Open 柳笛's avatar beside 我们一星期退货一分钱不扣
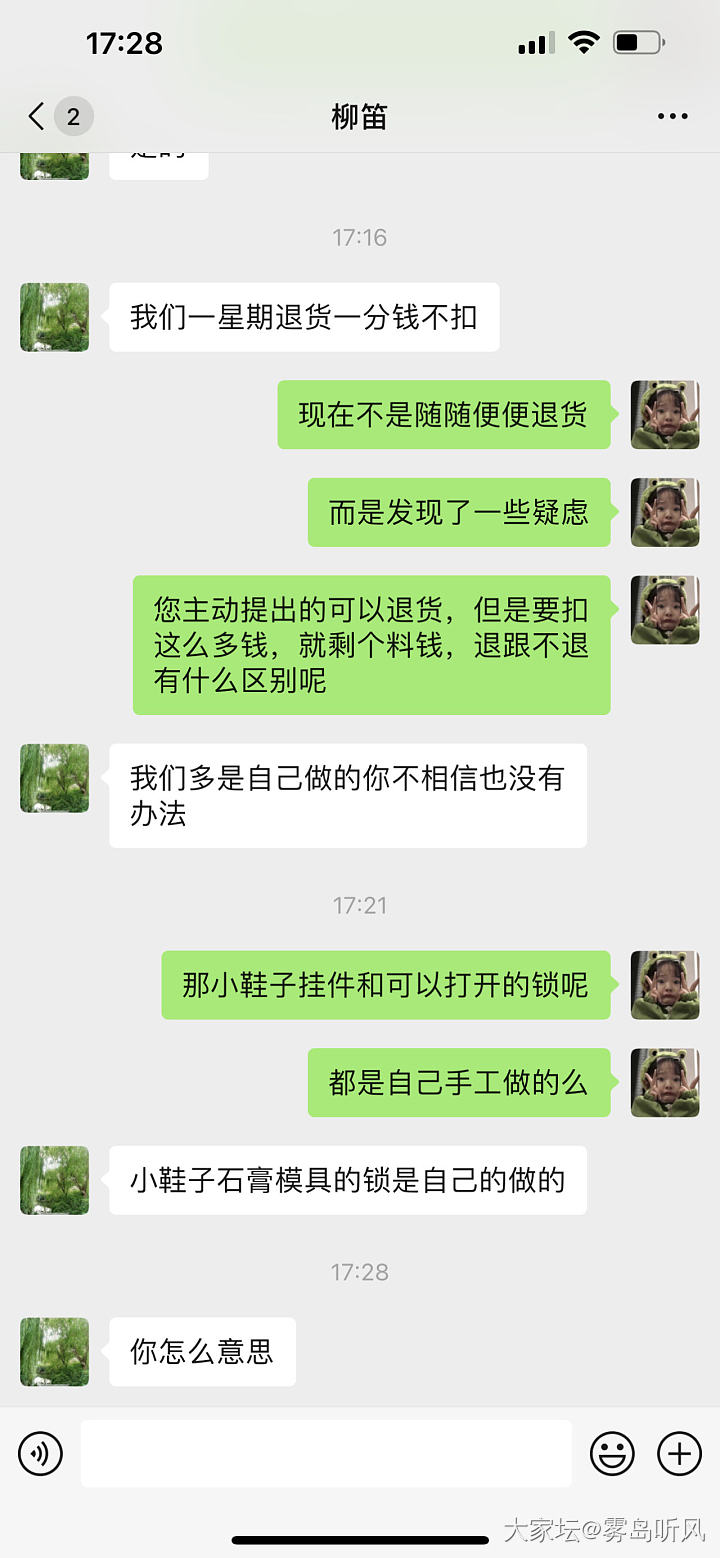This screenshot has width=720, height=1558. (55, 317)
